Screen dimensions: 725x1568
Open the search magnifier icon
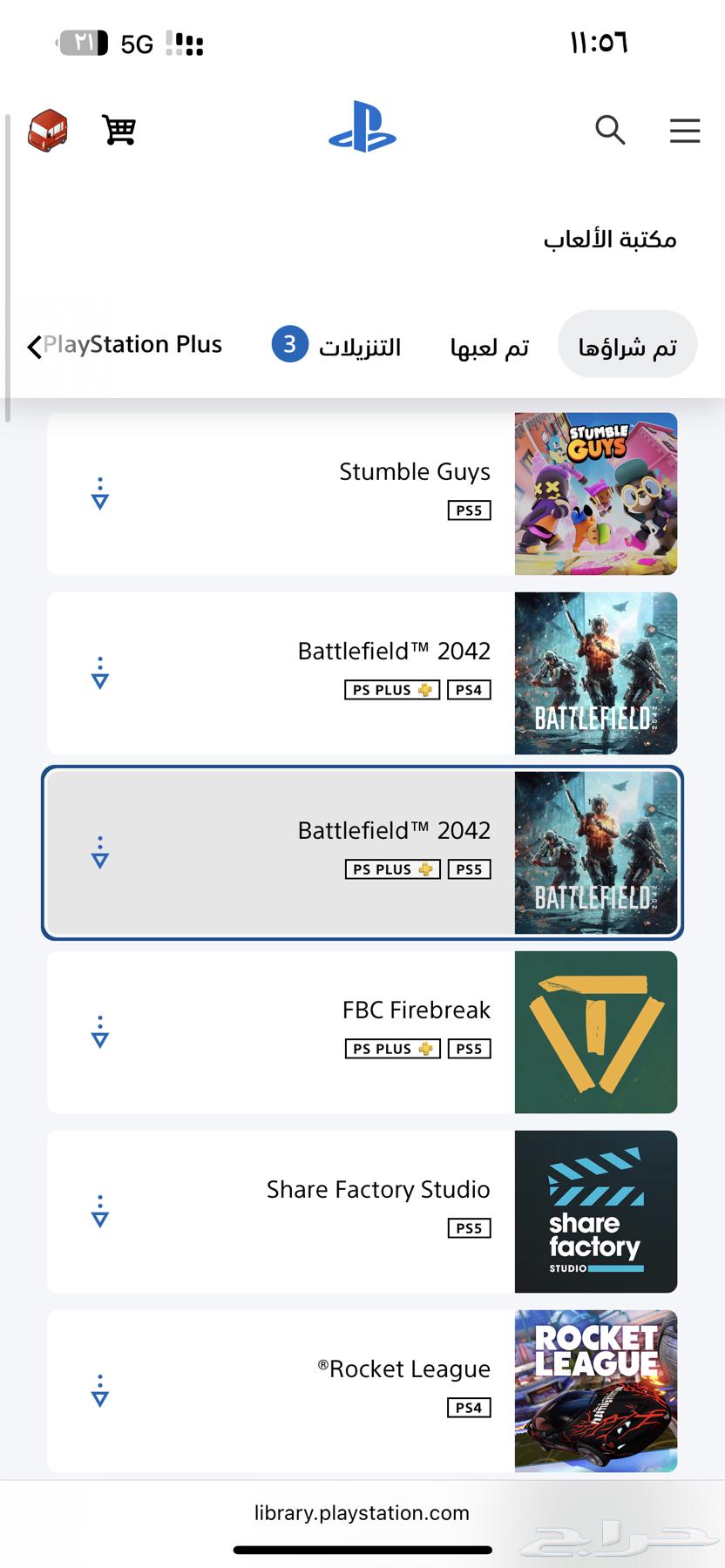pos(610,131)
